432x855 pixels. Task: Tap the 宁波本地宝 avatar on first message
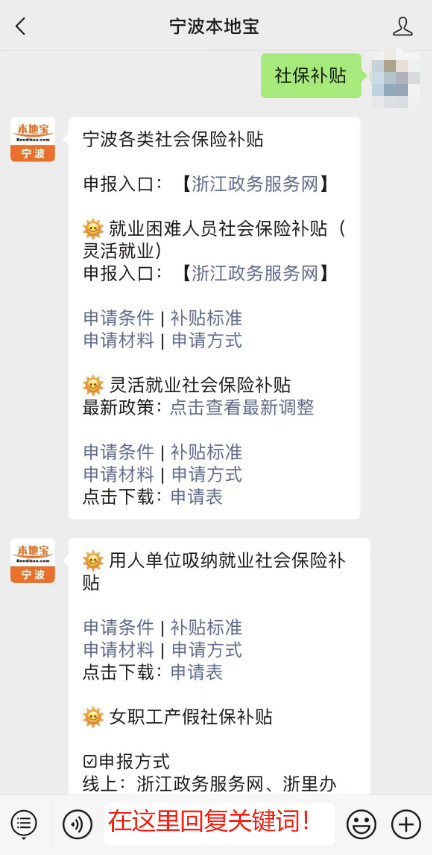tap(33, 140)
